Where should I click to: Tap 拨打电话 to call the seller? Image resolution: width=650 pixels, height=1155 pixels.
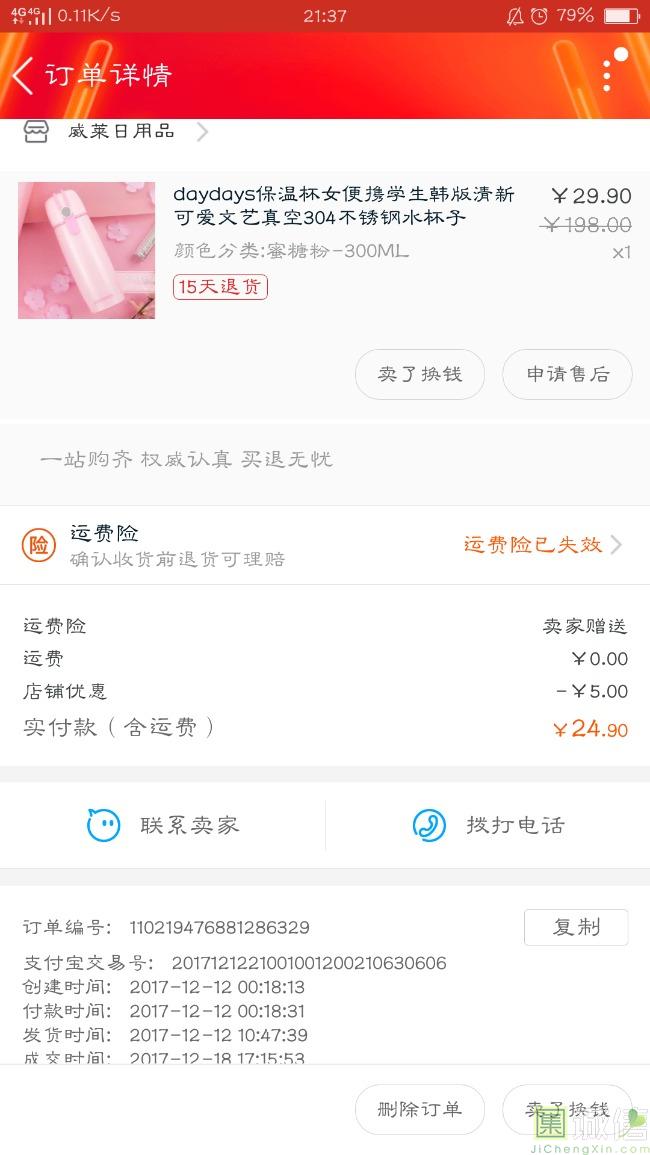[488, 826]
